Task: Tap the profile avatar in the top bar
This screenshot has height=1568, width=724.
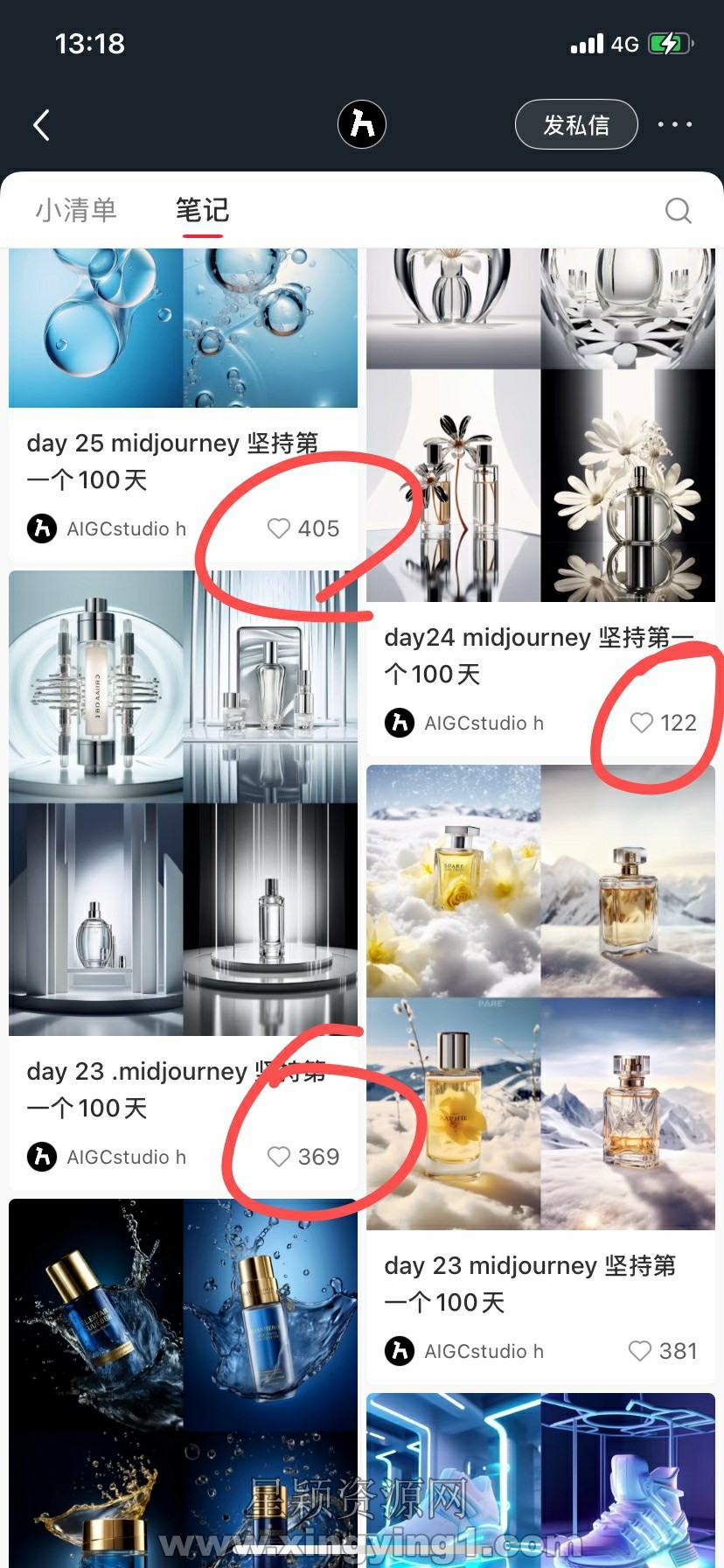Action: pyautogui.click(x=362, y=124)
